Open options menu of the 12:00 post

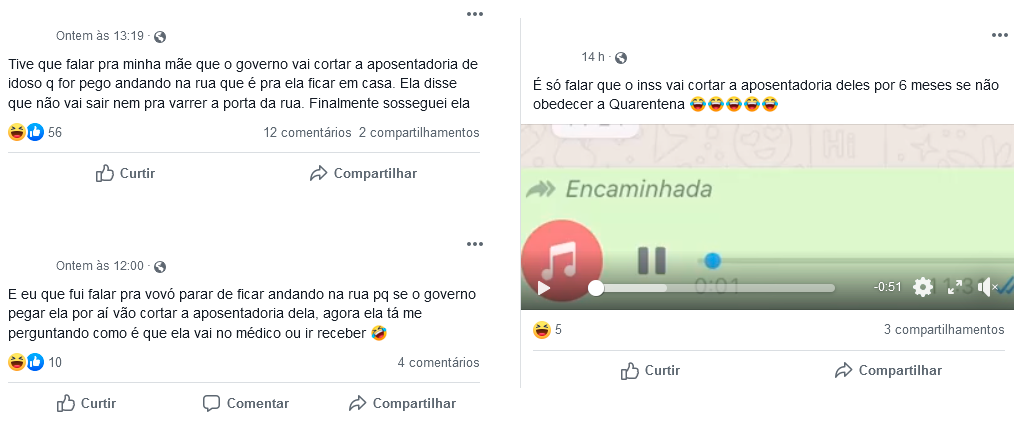coord(475,244)
